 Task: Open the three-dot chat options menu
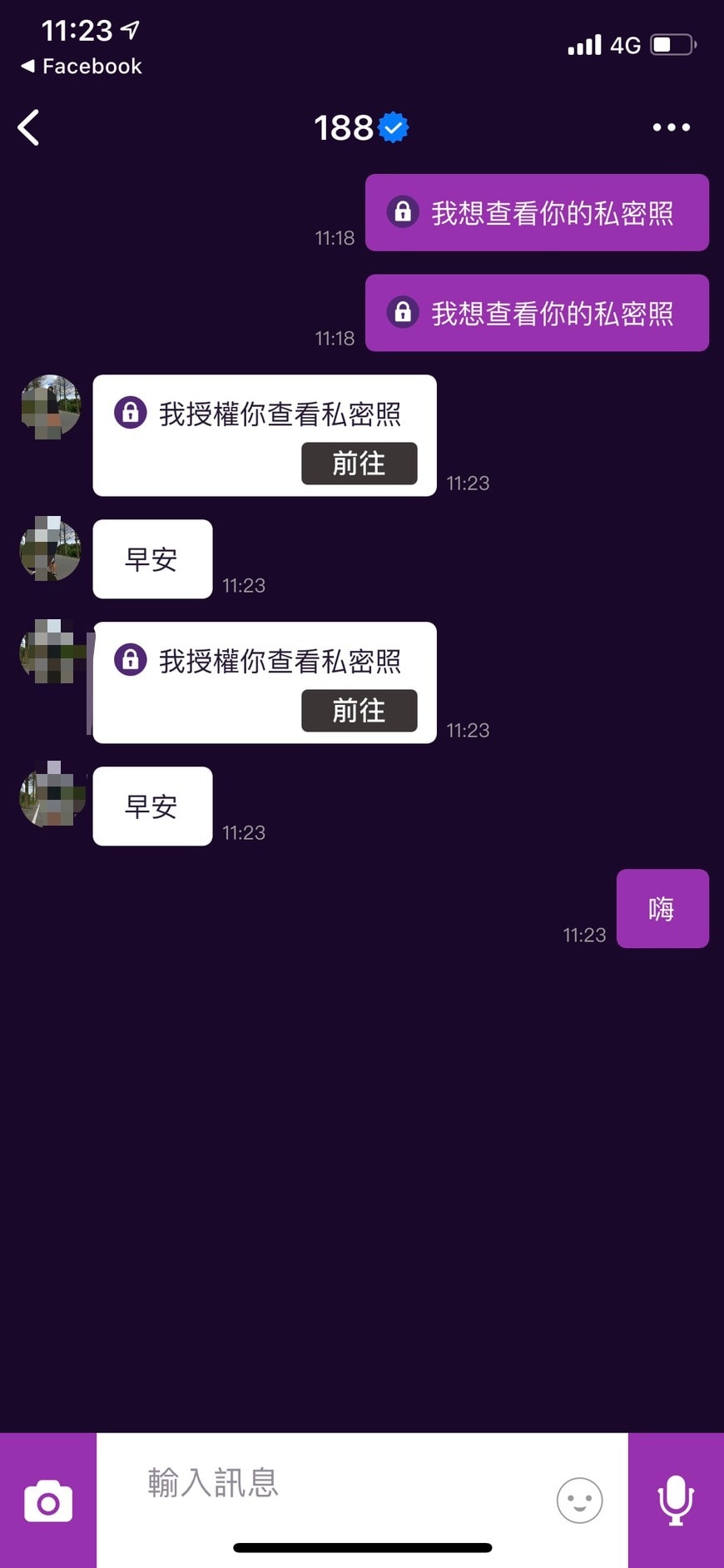point(671,127)
